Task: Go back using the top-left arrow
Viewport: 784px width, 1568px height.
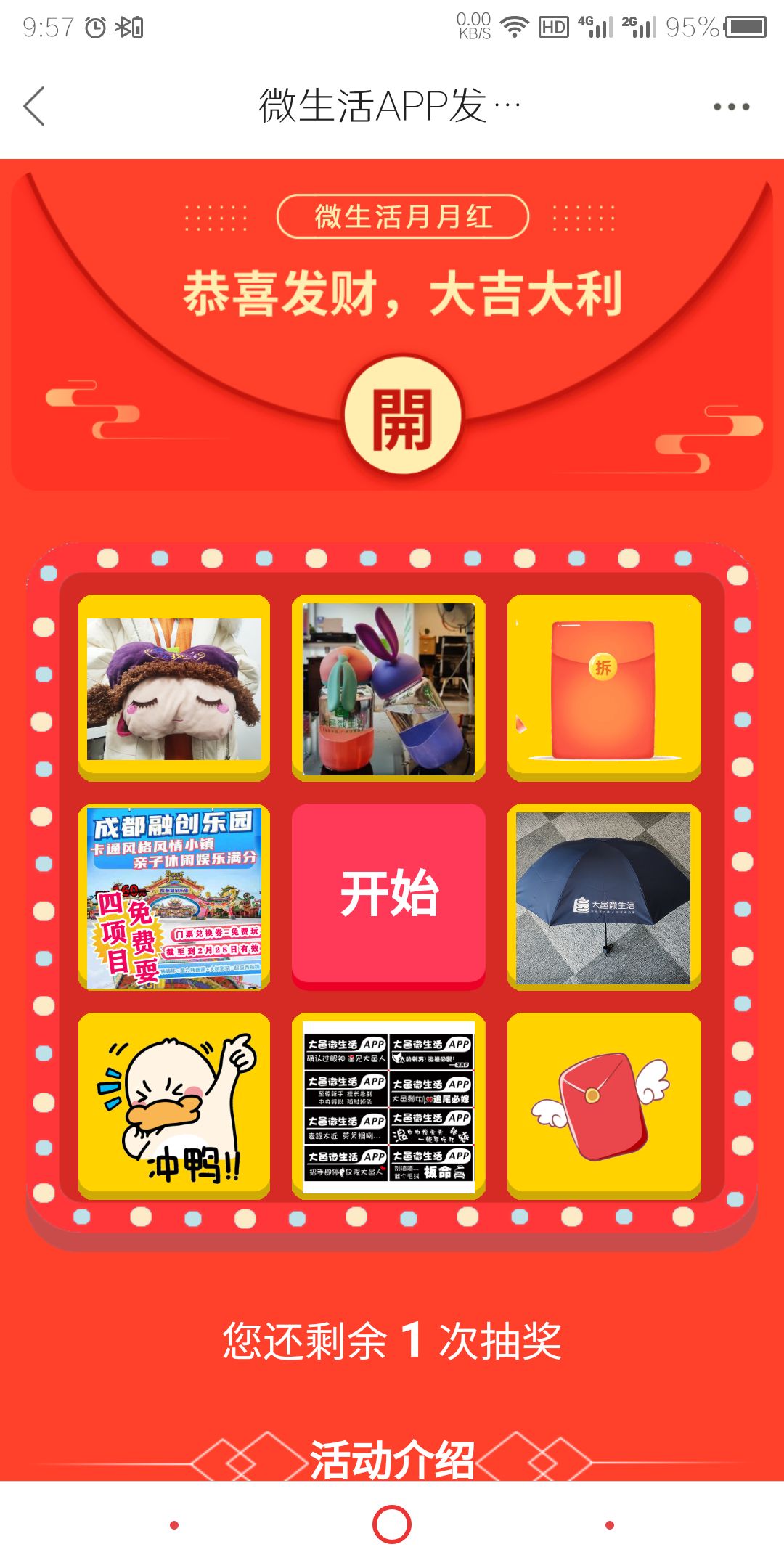Action: (34, 106)
